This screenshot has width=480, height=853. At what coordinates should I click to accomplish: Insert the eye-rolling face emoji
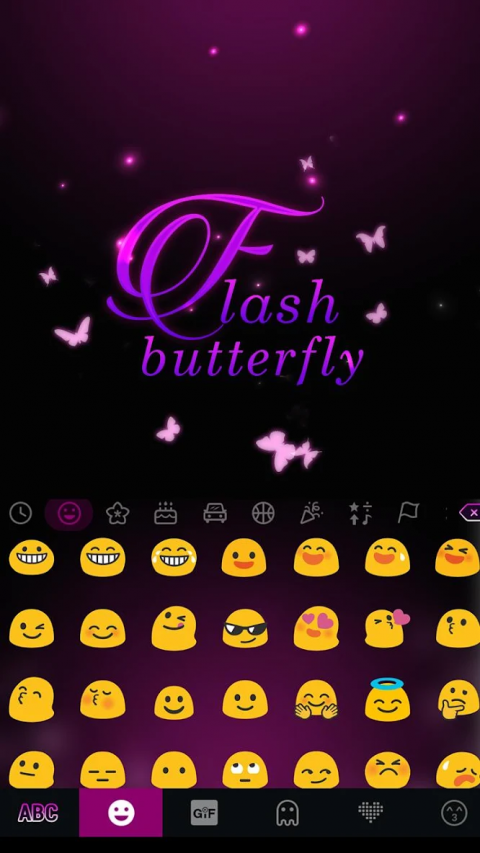point(245,770)
